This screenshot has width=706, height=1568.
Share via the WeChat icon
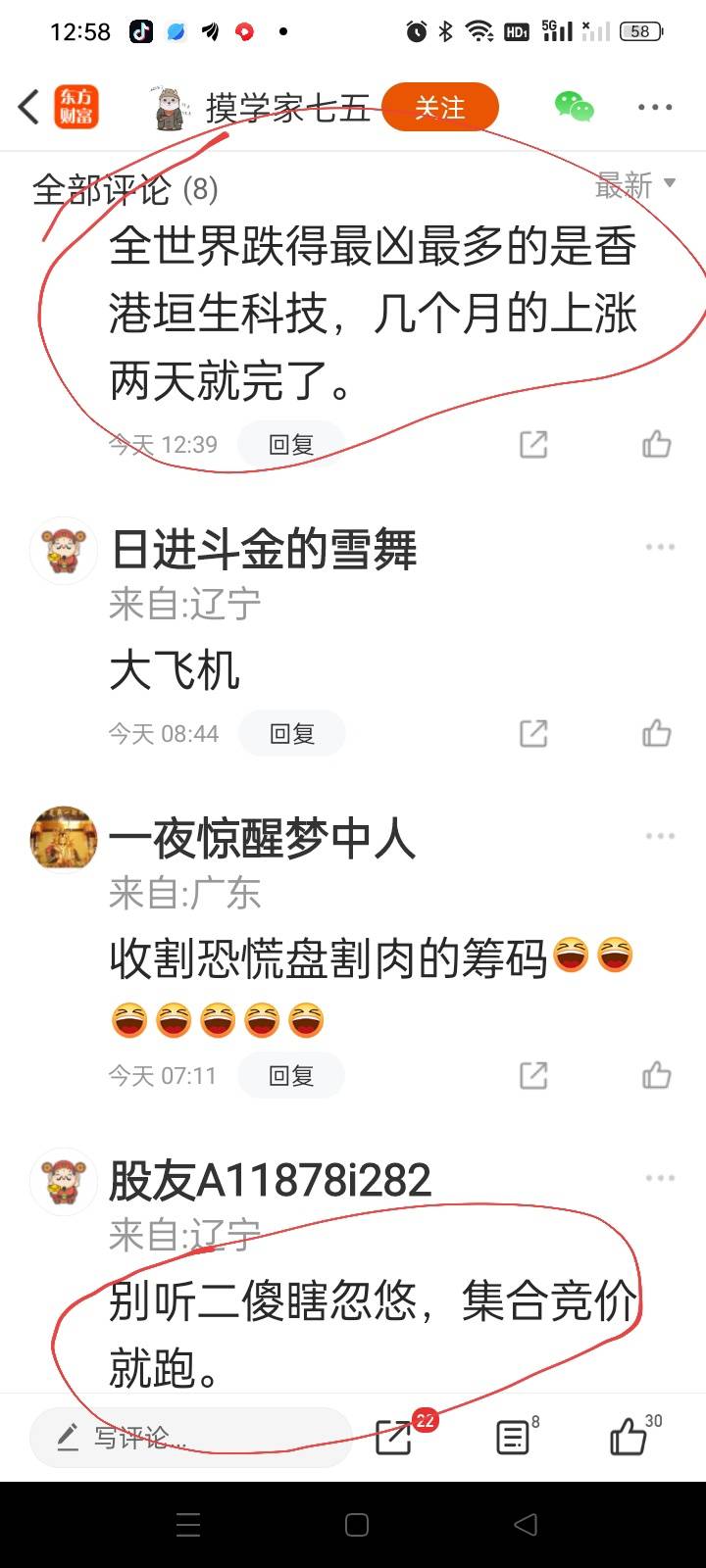tap(574, 107)
